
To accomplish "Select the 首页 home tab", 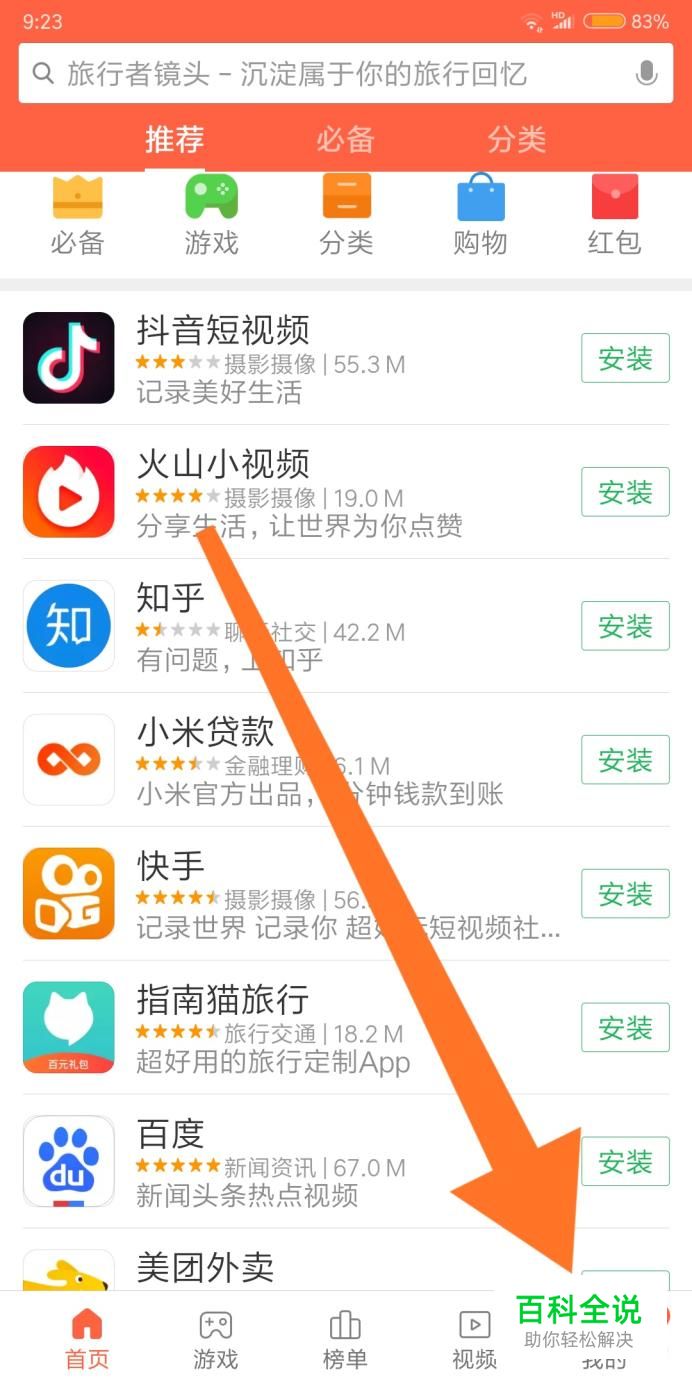I will coord(87,1338).
